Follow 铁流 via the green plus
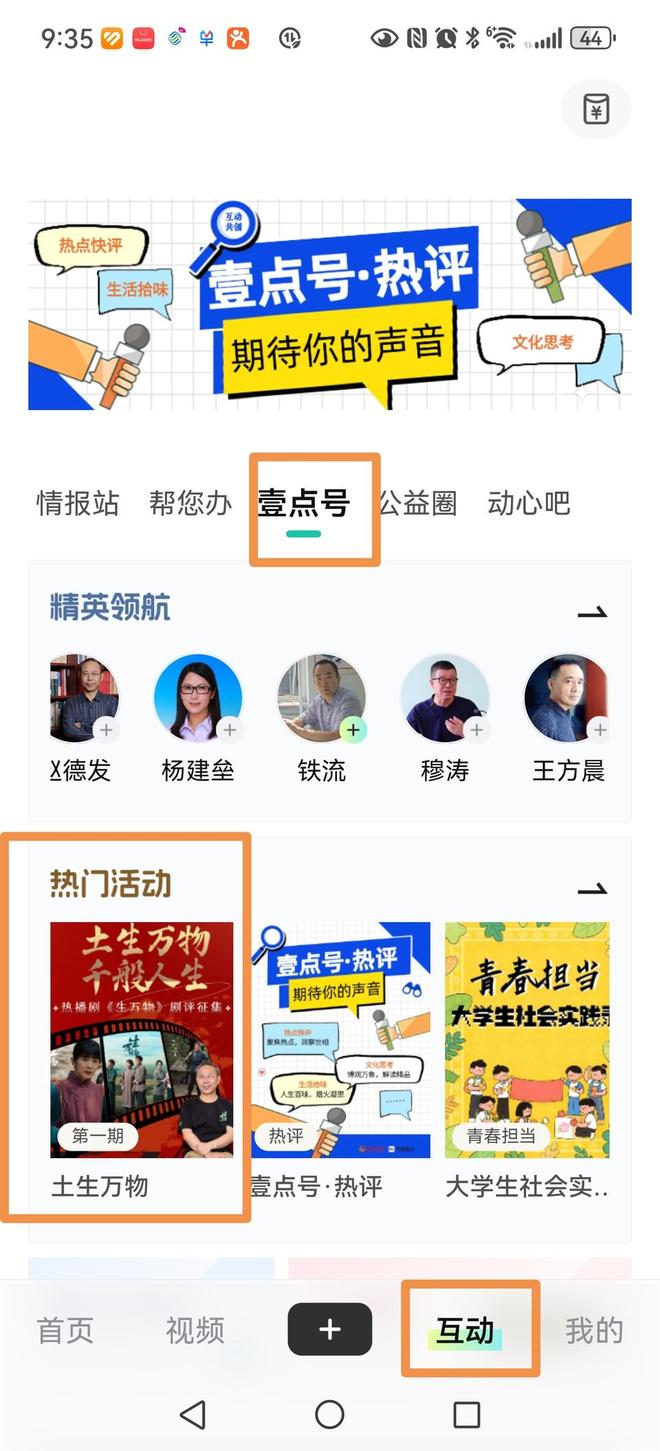The width and height of the screenshot is (660, 1451). click(x=352, y=730)
